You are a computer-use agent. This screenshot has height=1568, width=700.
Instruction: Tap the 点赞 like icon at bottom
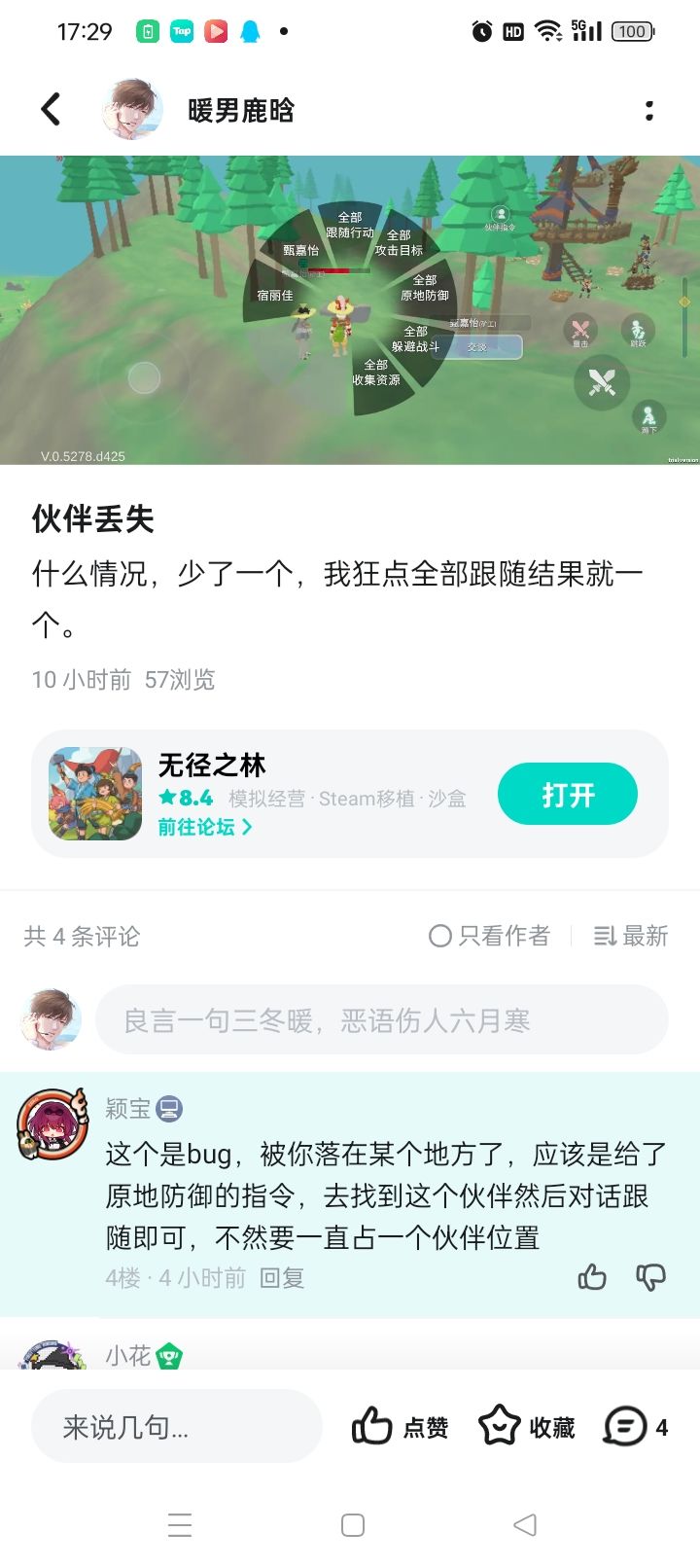372,1425
